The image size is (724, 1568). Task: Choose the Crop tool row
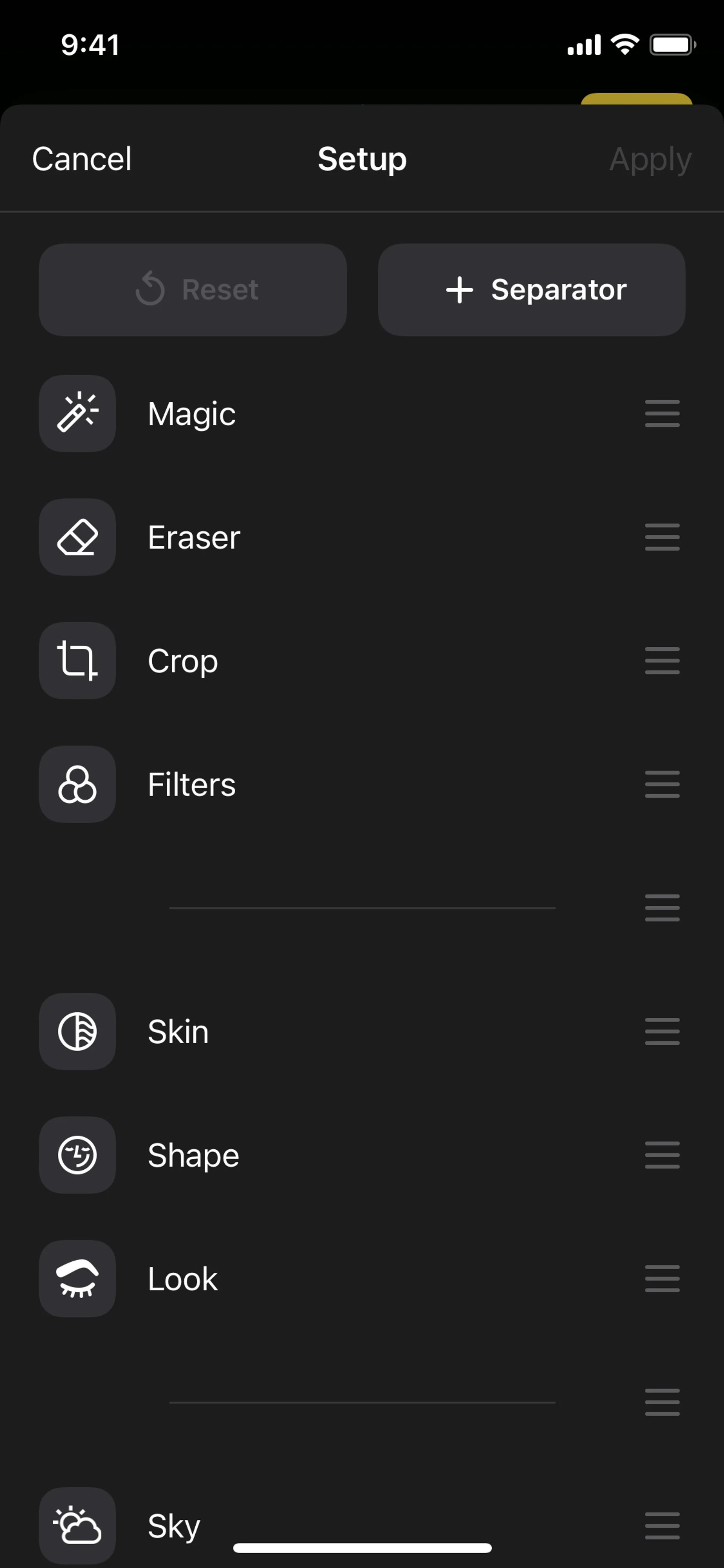click(183, 661)
